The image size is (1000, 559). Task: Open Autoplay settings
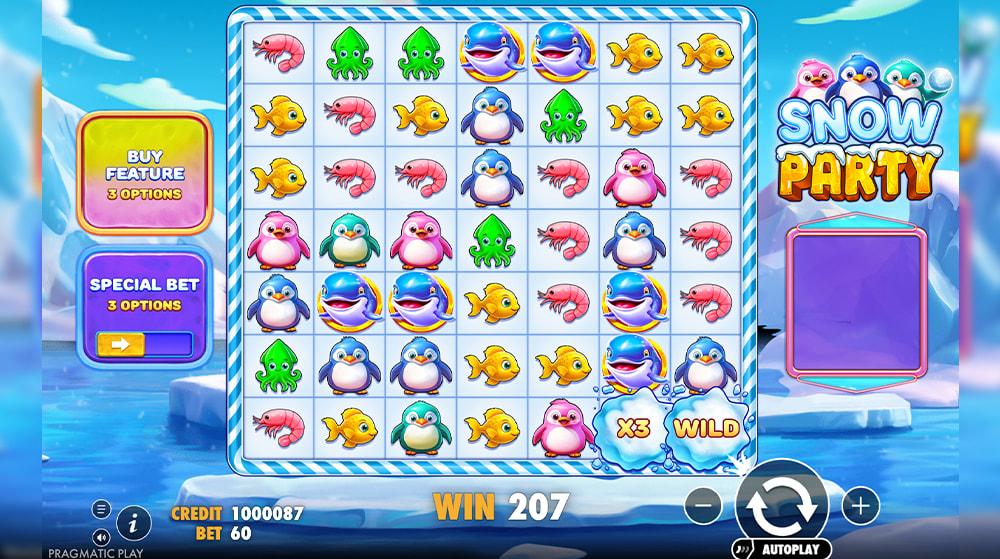point(783,549)
